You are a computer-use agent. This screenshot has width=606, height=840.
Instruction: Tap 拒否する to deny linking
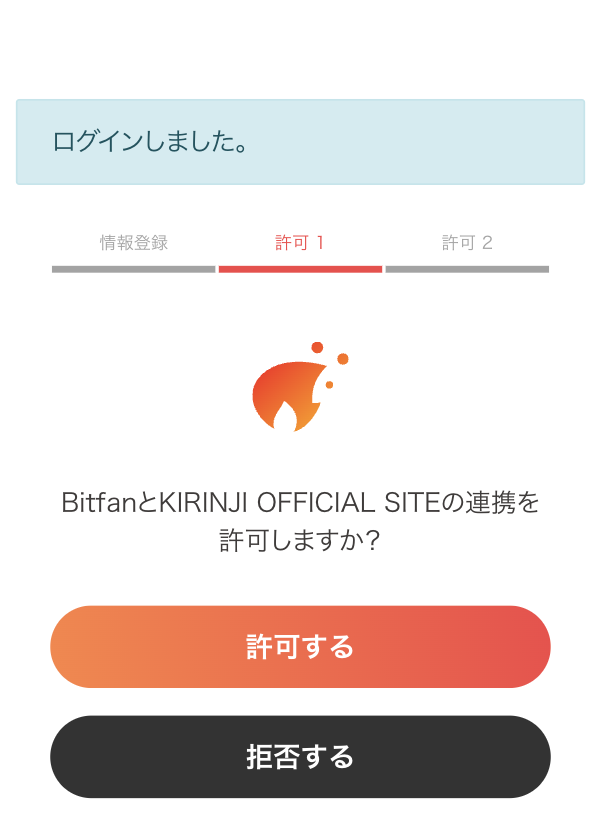click(300, 757)
